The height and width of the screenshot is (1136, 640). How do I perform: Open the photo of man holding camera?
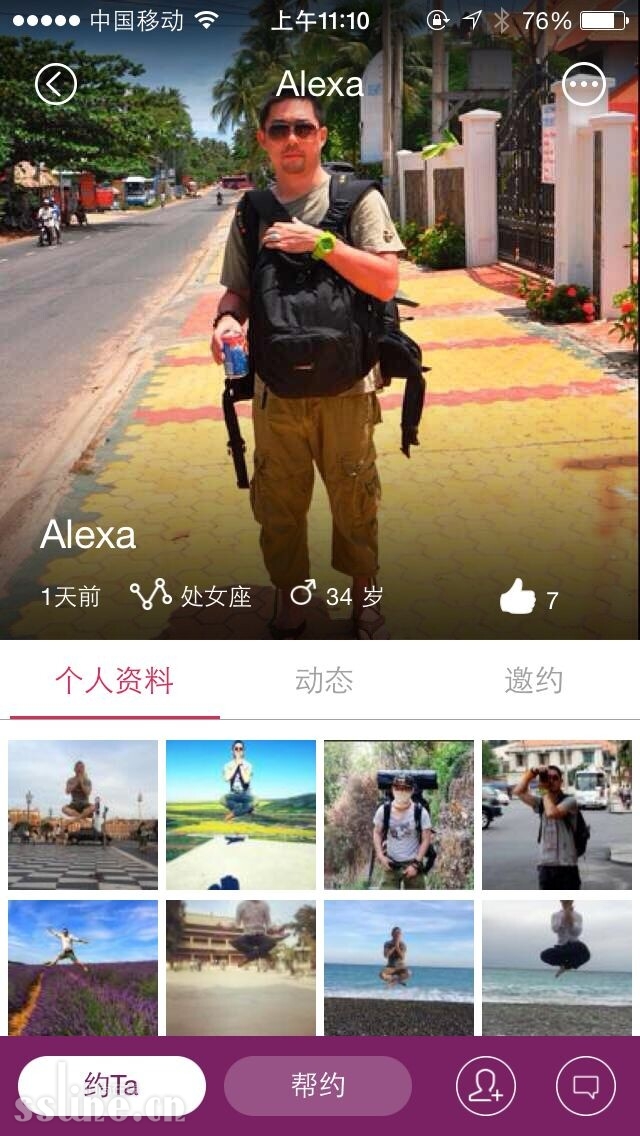(557, 815)
